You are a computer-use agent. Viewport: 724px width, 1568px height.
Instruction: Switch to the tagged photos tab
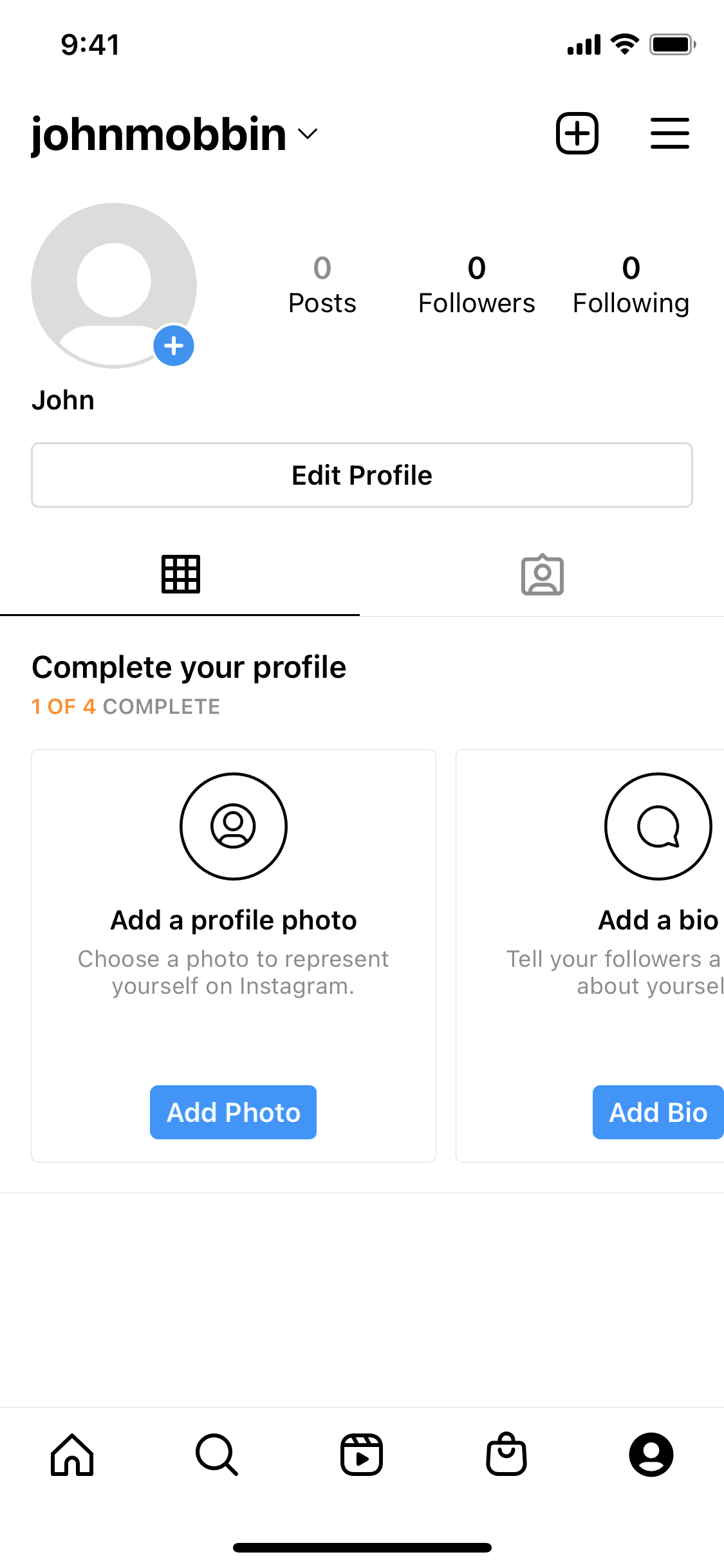[x=542, y=575]
